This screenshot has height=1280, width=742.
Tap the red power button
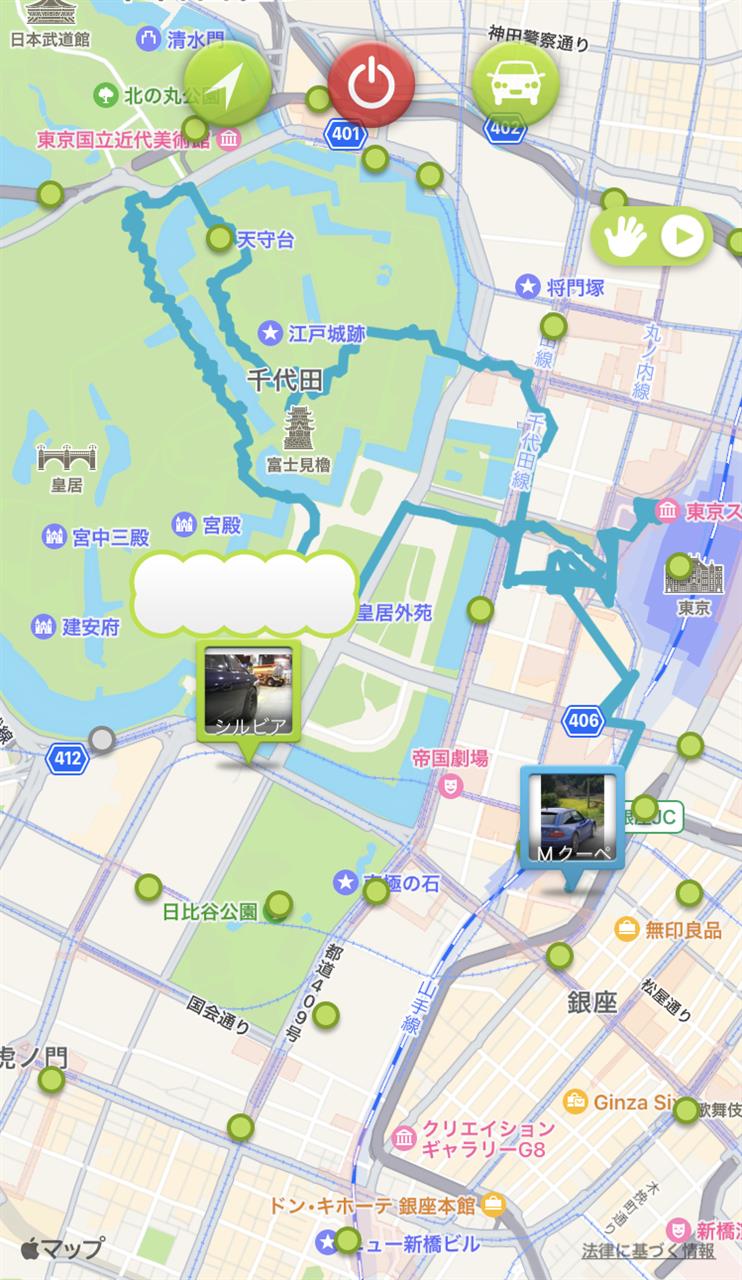[x=371, y=85]
